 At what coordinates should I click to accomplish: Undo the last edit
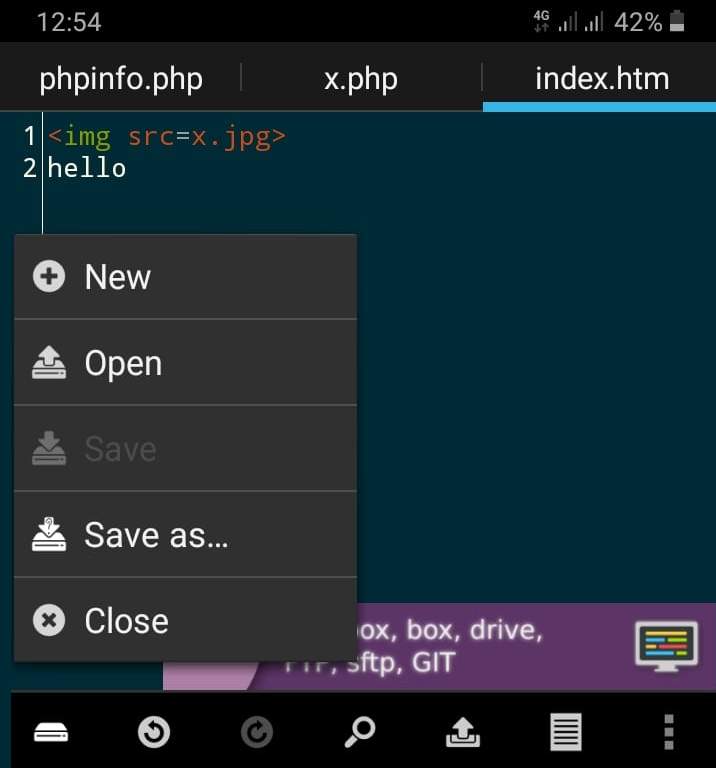(x=154, y=733)
